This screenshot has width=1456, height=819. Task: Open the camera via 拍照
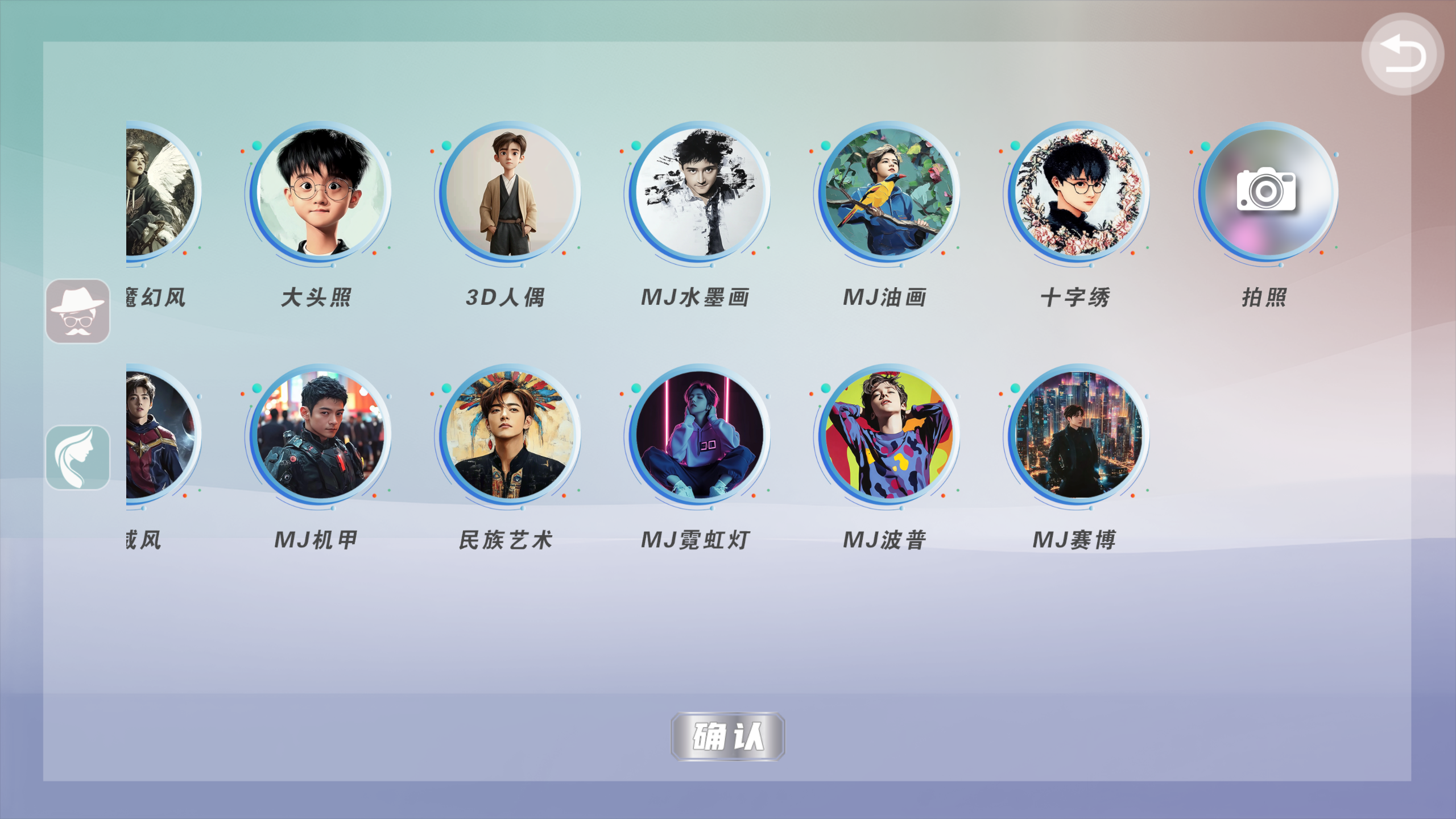pyautogui.click(x=1267, y=192)
